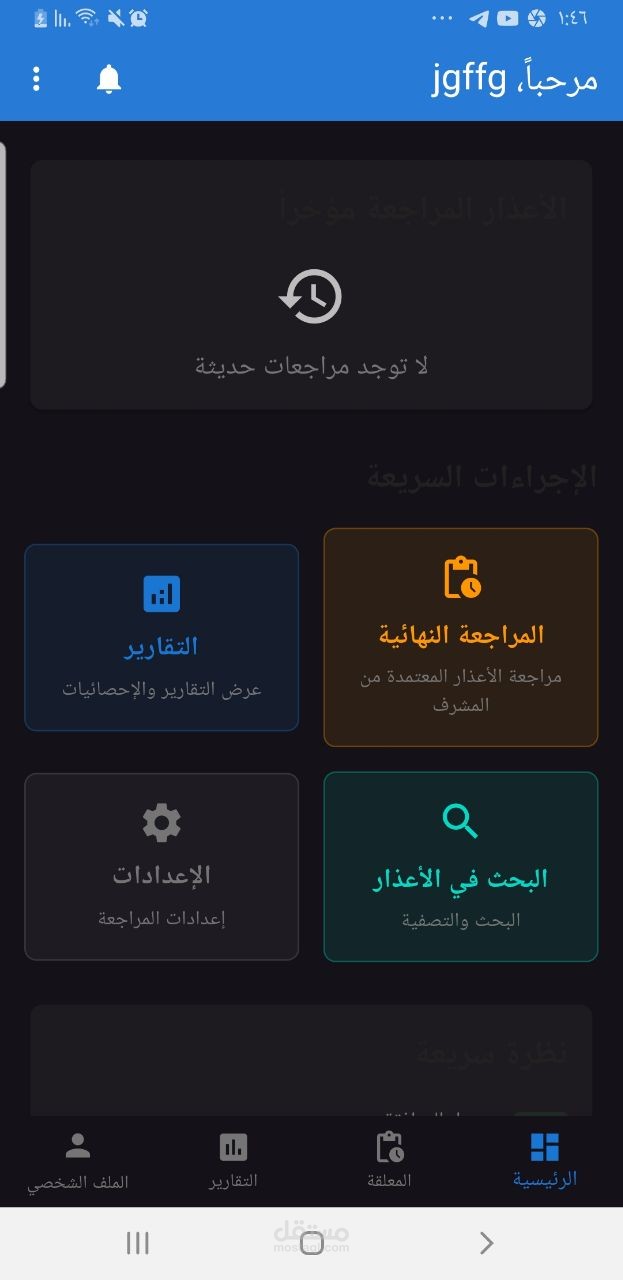
Task: Switch to the المعلقة tab
Action: click(x=390, y=1160)
